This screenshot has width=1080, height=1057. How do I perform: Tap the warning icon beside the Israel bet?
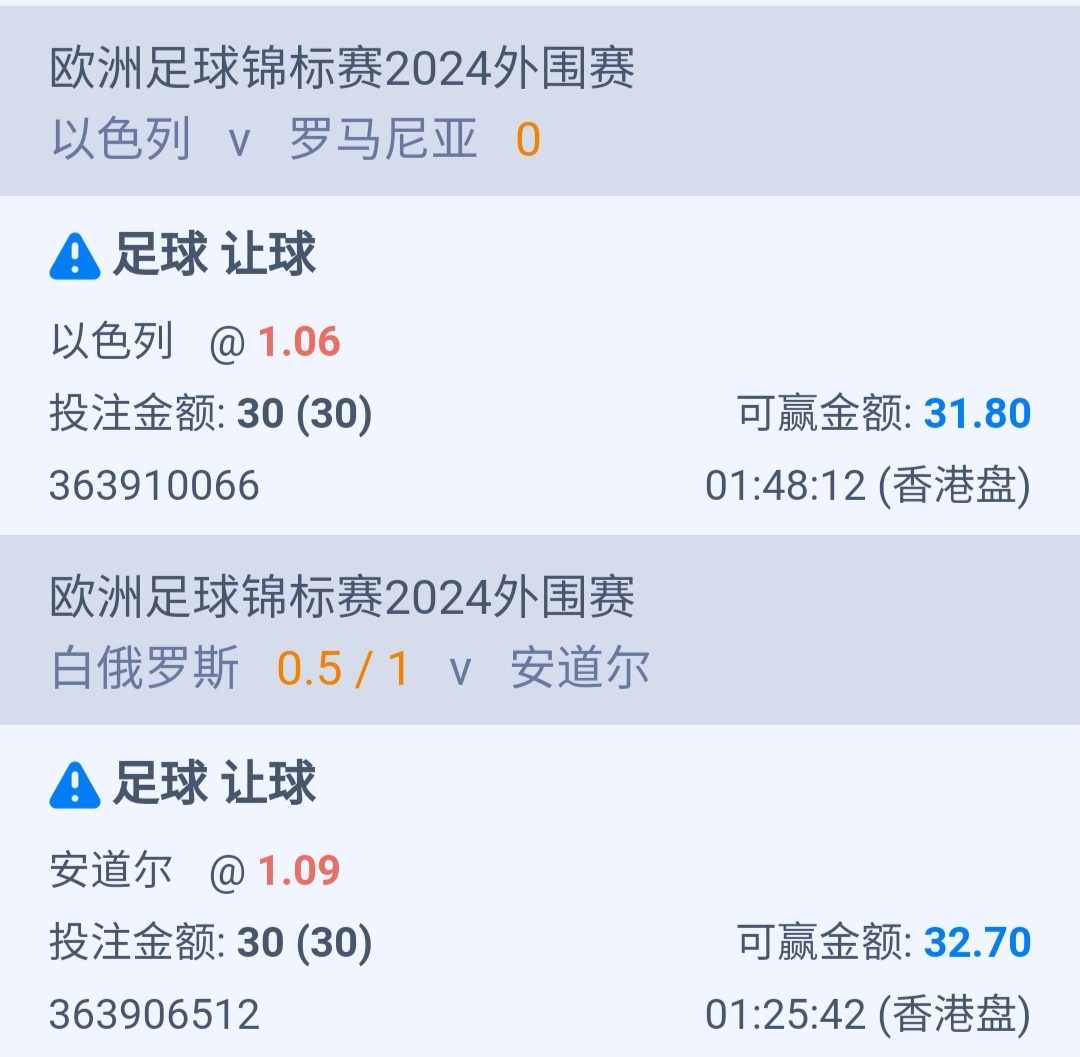[x=75, y=256]
